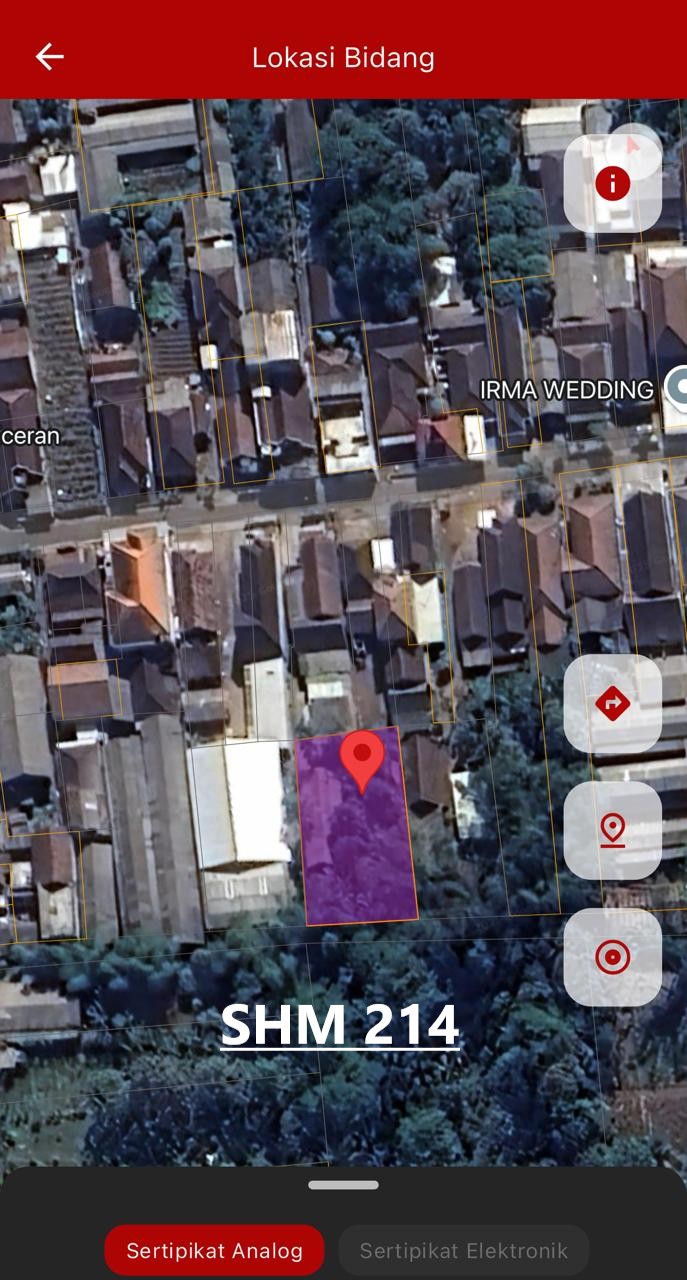Go back from Lokasi Bidang
This screenshot has width=687, height=1280.
point(49,57)
